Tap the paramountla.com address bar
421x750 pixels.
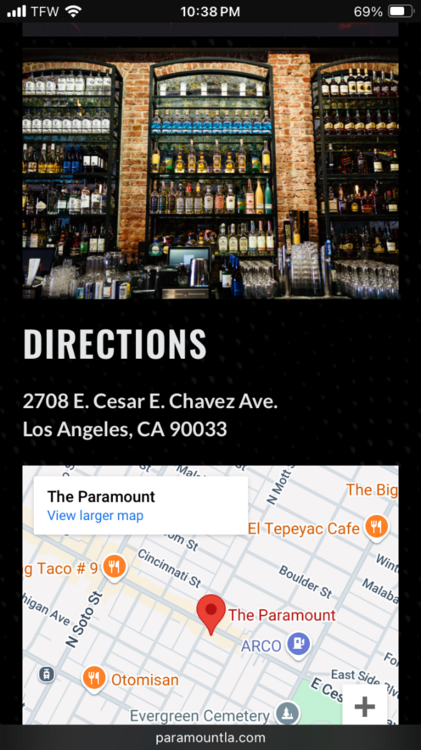[210, 738]
